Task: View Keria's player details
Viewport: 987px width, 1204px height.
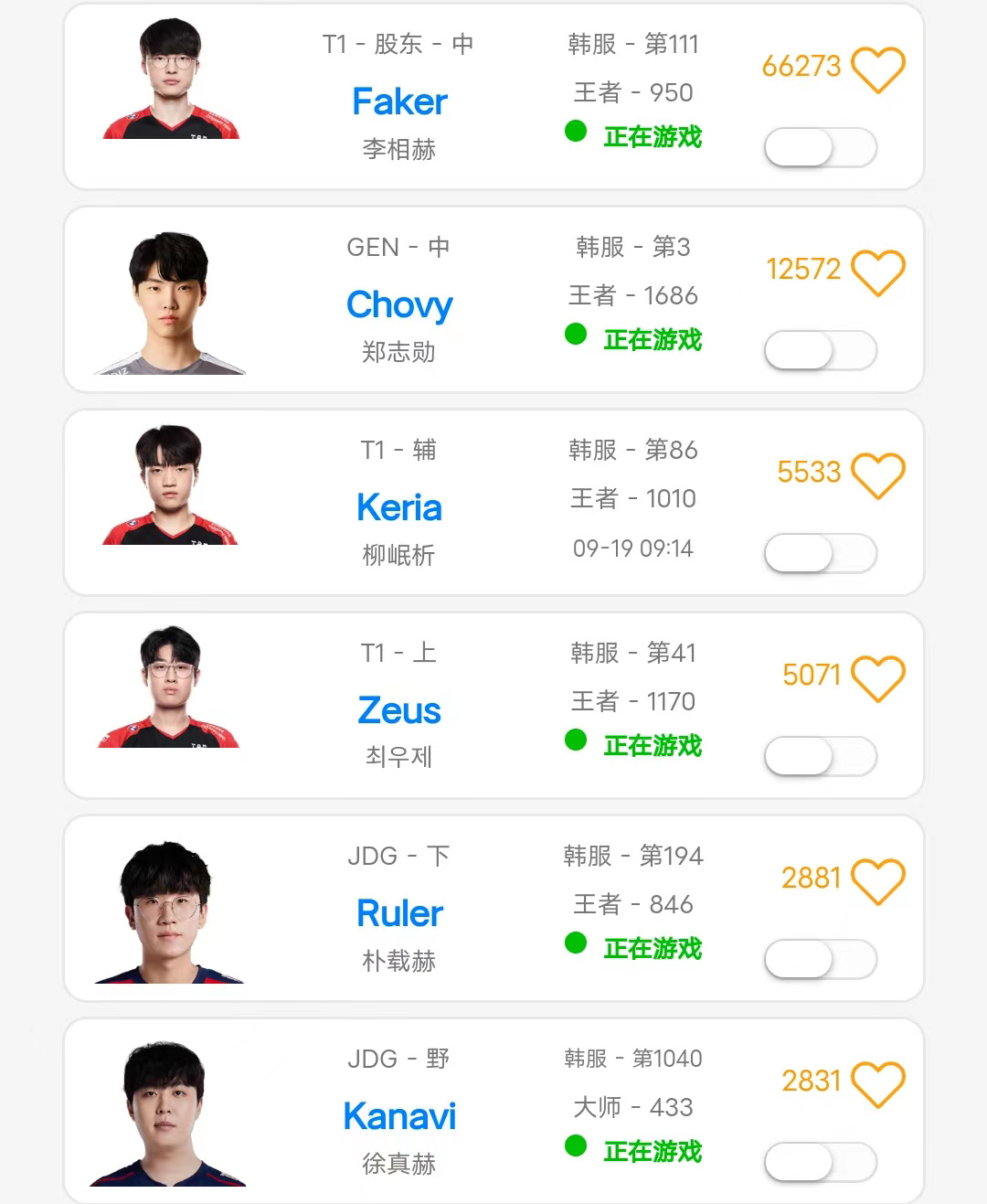Action: pyautogui.click(x=399, y=507)
